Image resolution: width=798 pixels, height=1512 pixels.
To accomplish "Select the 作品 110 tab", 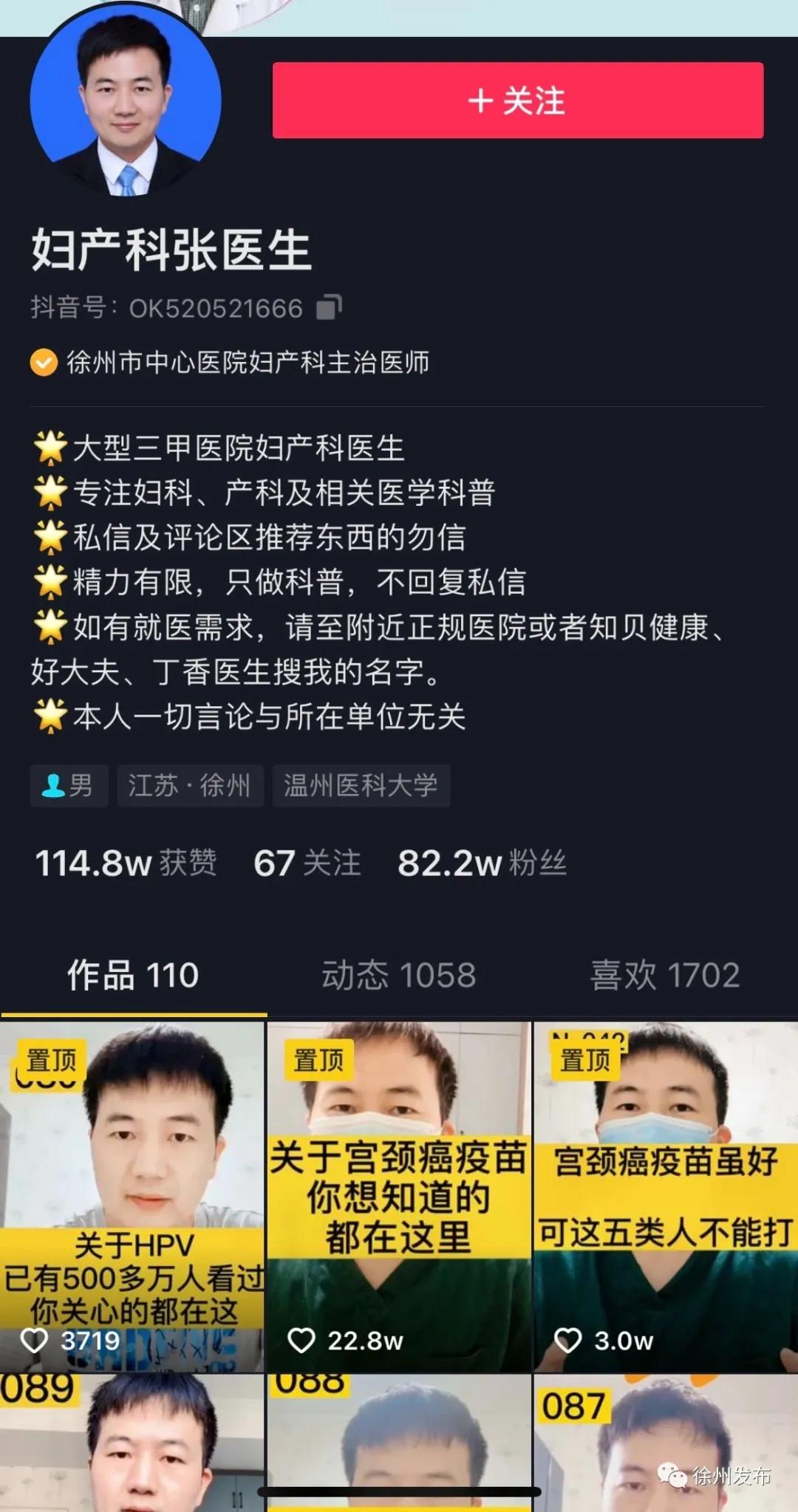I will pos(133,975).
